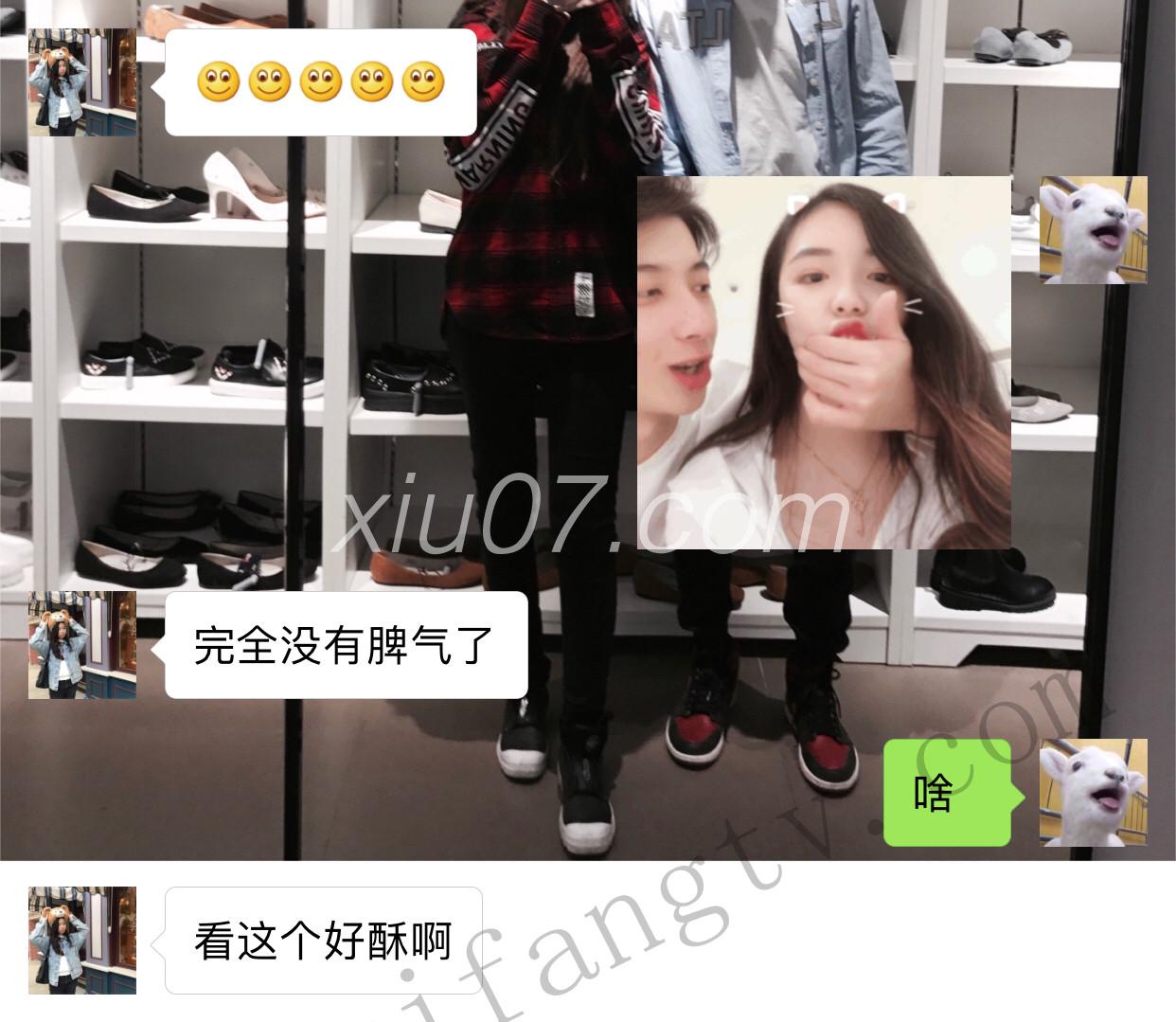Open lamb avatar next to 啥 message
Image resolution: width=1176 pixels, height=1022 pixels.
(x=1093, y=792)
